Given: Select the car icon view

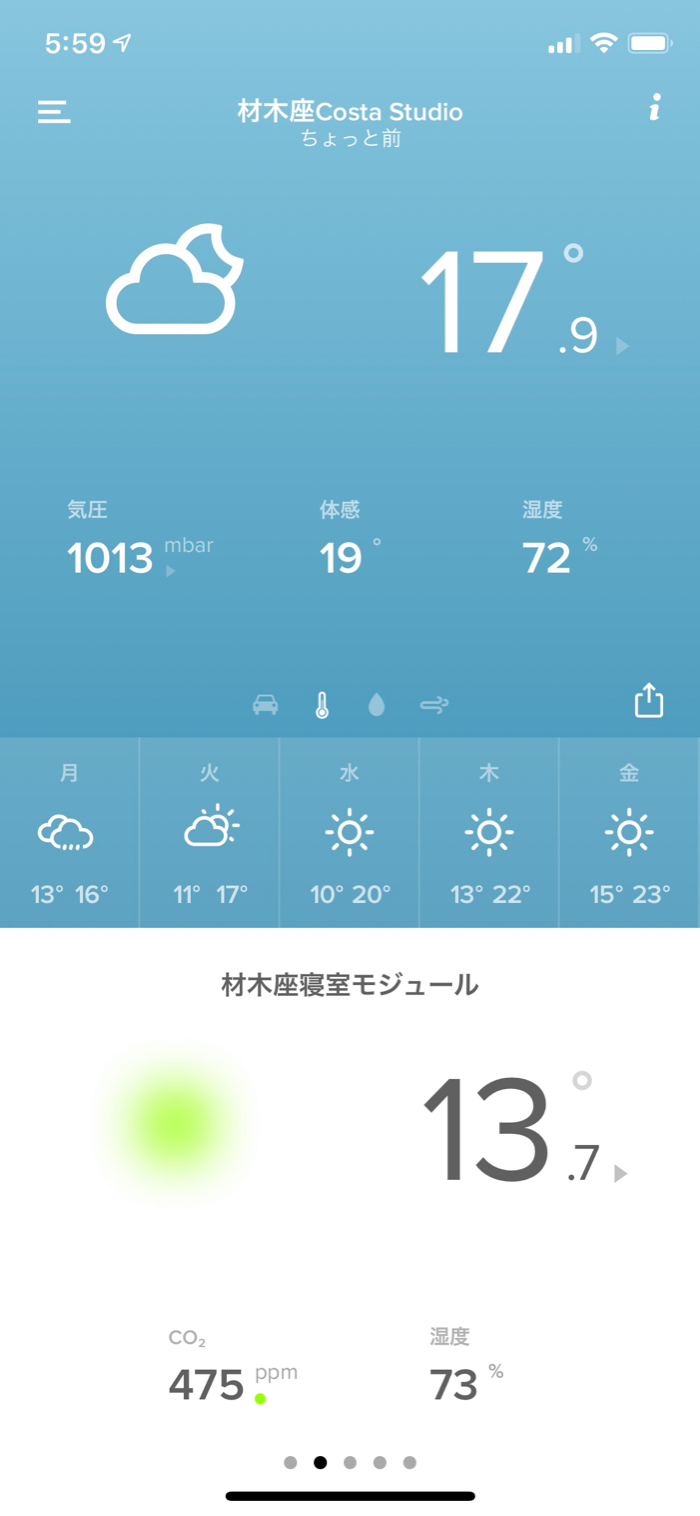Looking at the screenshot, I should pyautogui.click(x=265, y=705).
